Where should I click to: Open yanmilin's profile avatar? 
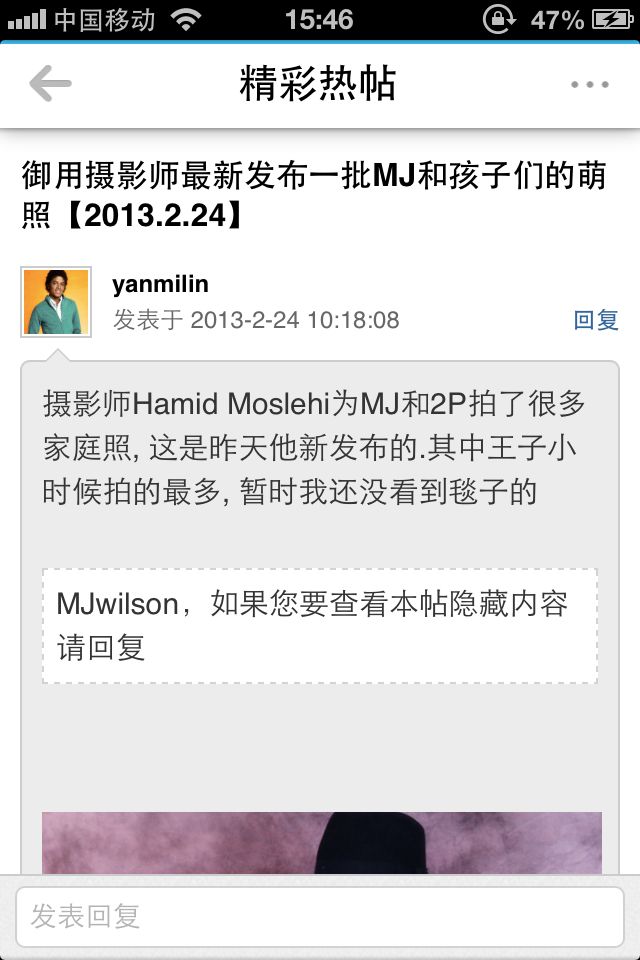point(56,301)
